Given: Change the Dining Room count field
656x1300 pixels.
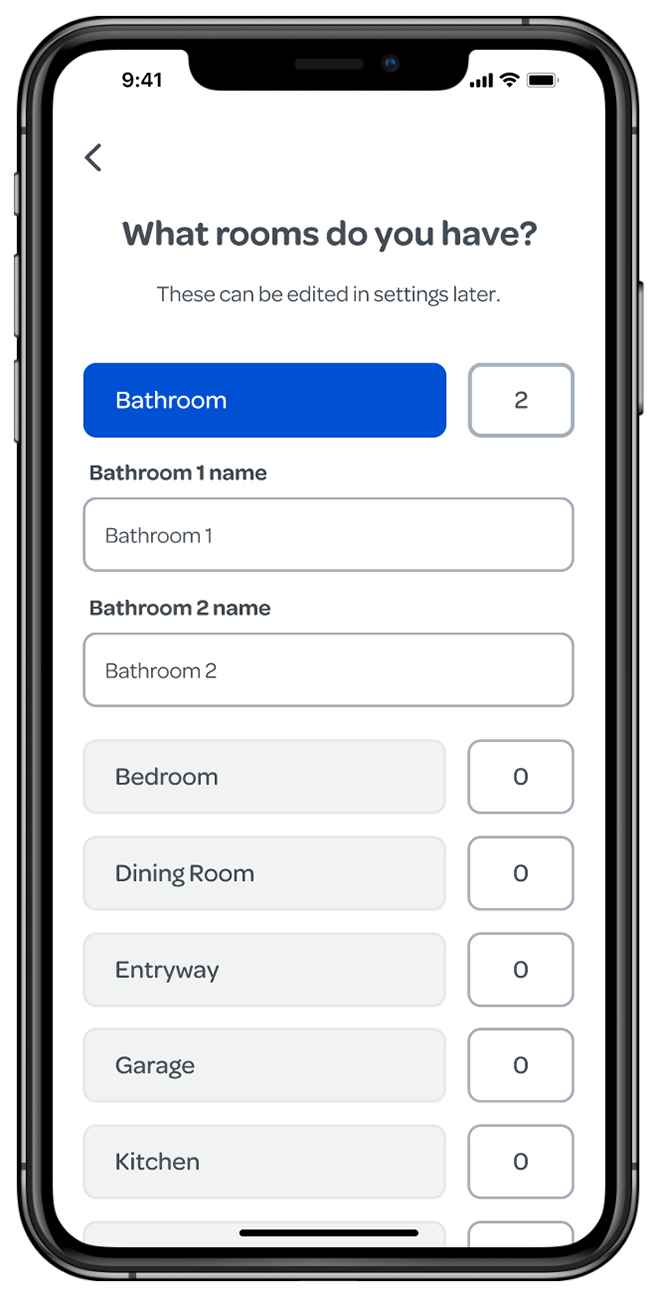Looking at the screenshot, I should (520, 873).
